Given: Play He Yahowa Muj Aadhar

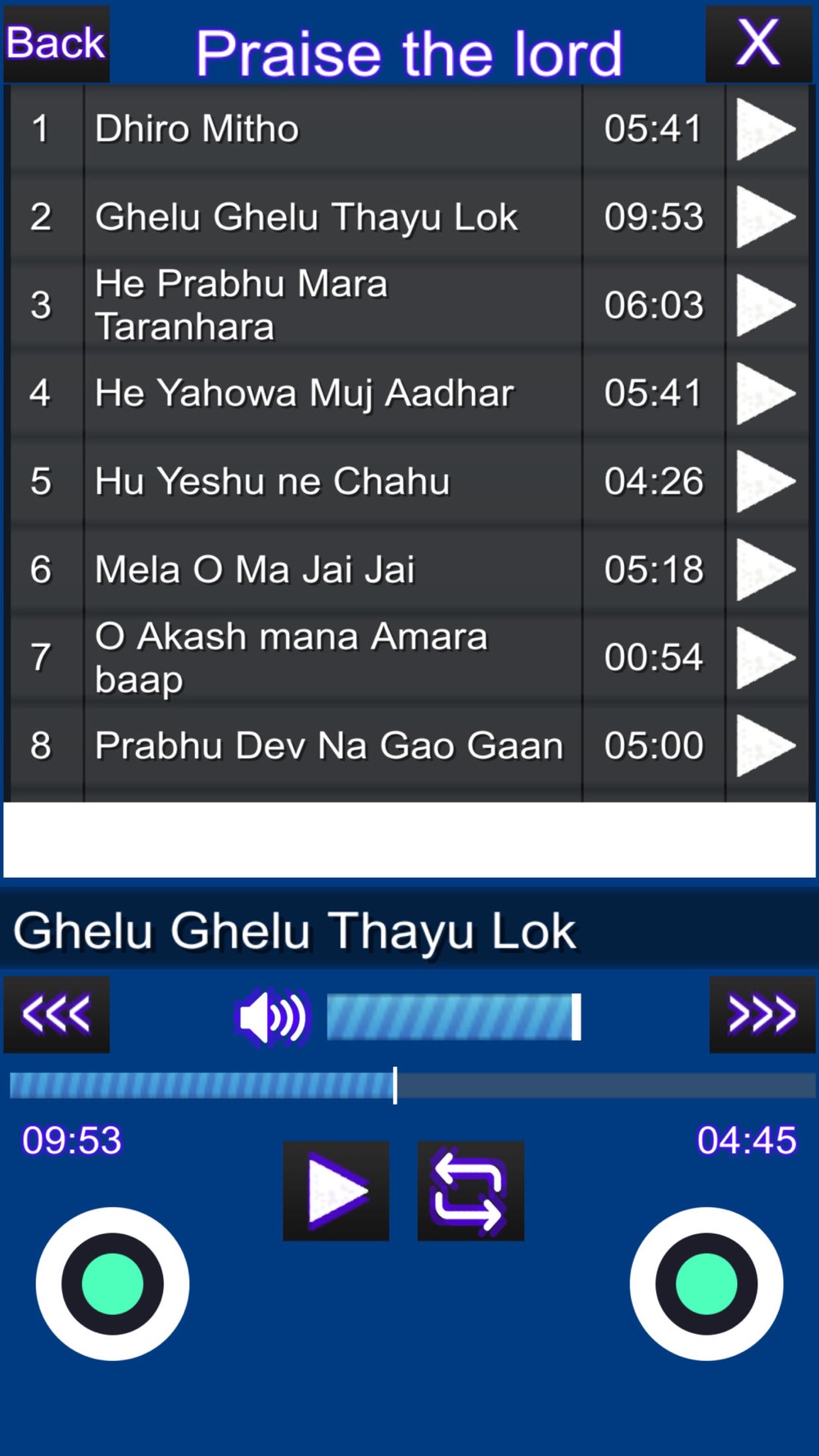Looking at the screenshot, I should coord(765,393).
